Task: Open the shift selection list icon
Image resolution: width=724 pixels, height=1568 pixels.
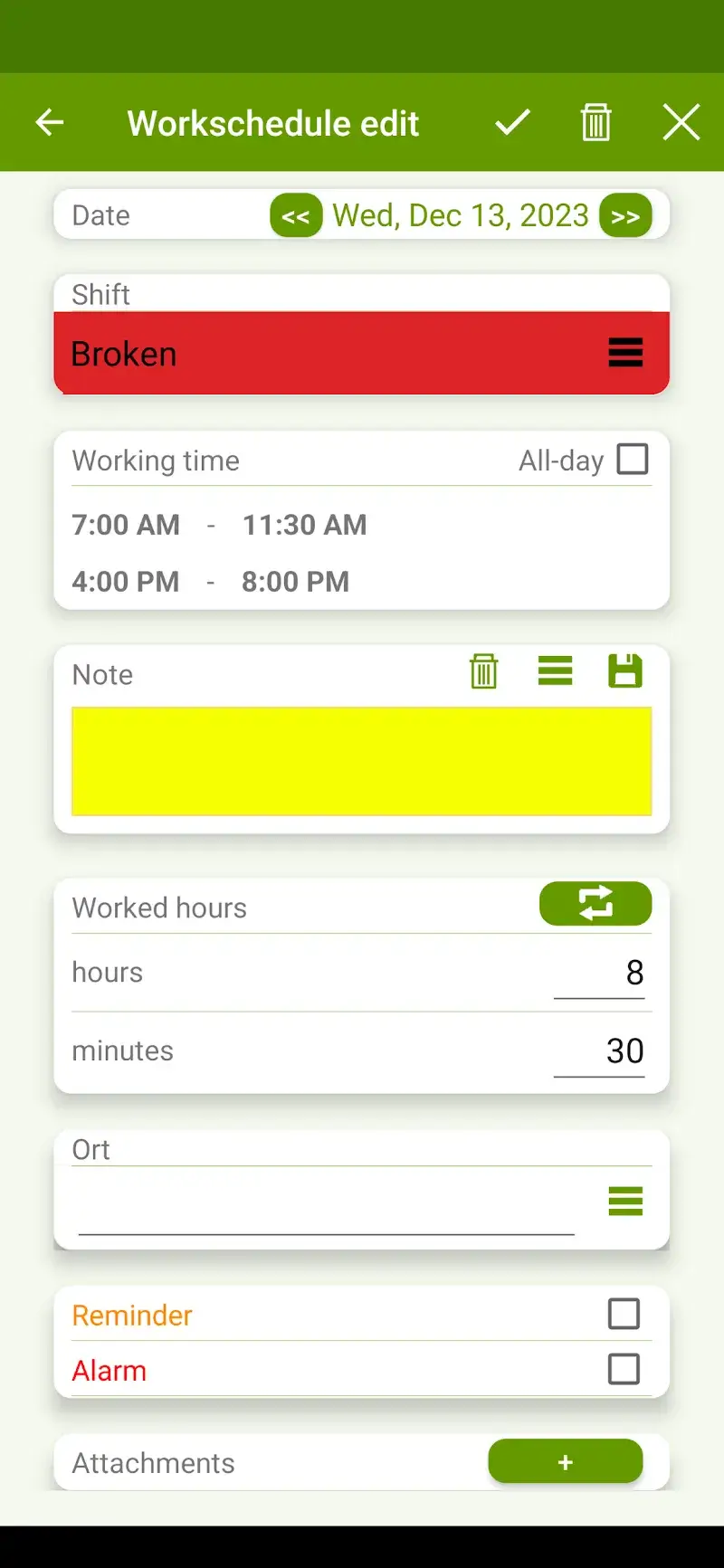Action: click(625, 353)
